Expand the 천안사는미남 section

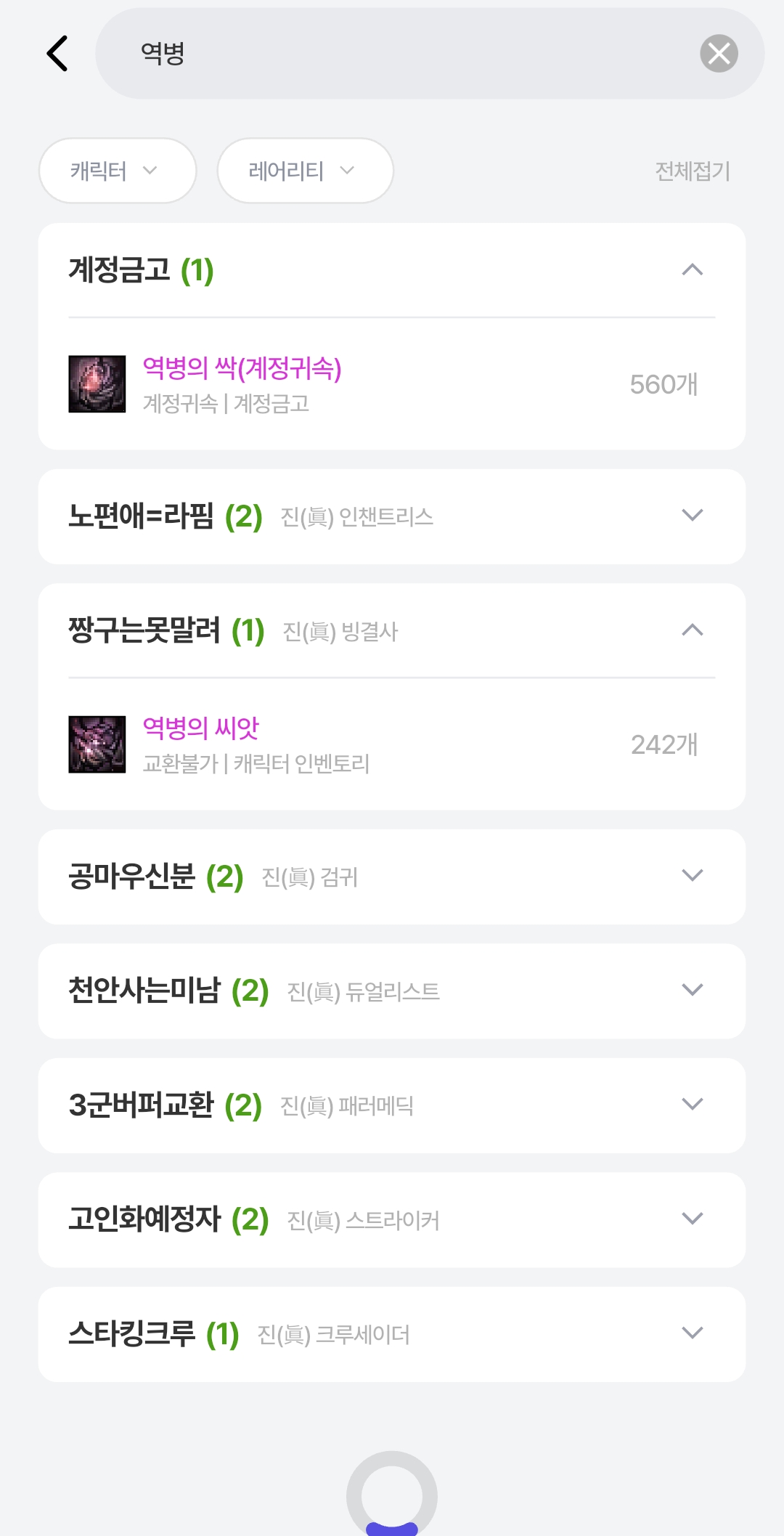(x=693, y=990)
